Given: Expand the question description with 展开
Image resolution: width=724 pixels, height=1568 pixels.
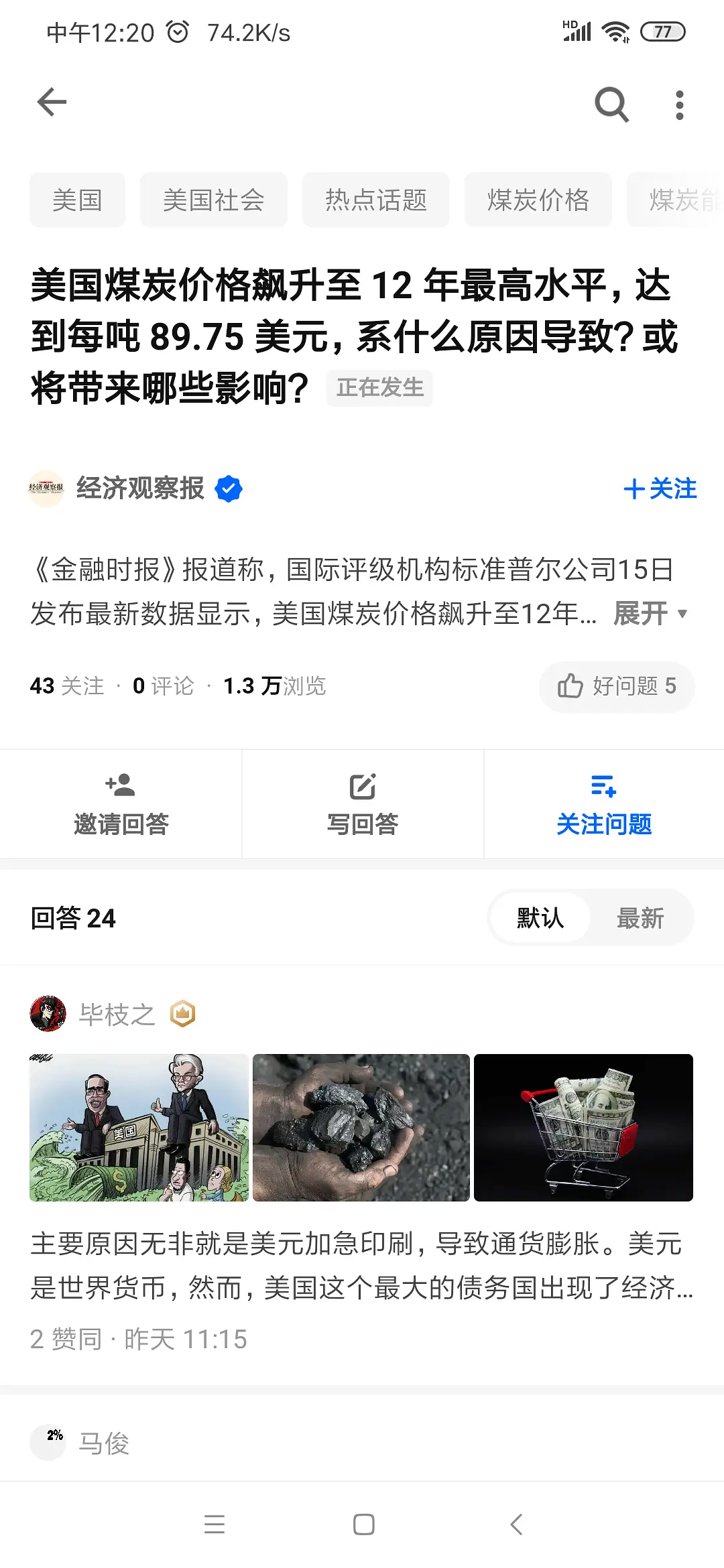Looking at the screenshot, I should tap(649, 613).
